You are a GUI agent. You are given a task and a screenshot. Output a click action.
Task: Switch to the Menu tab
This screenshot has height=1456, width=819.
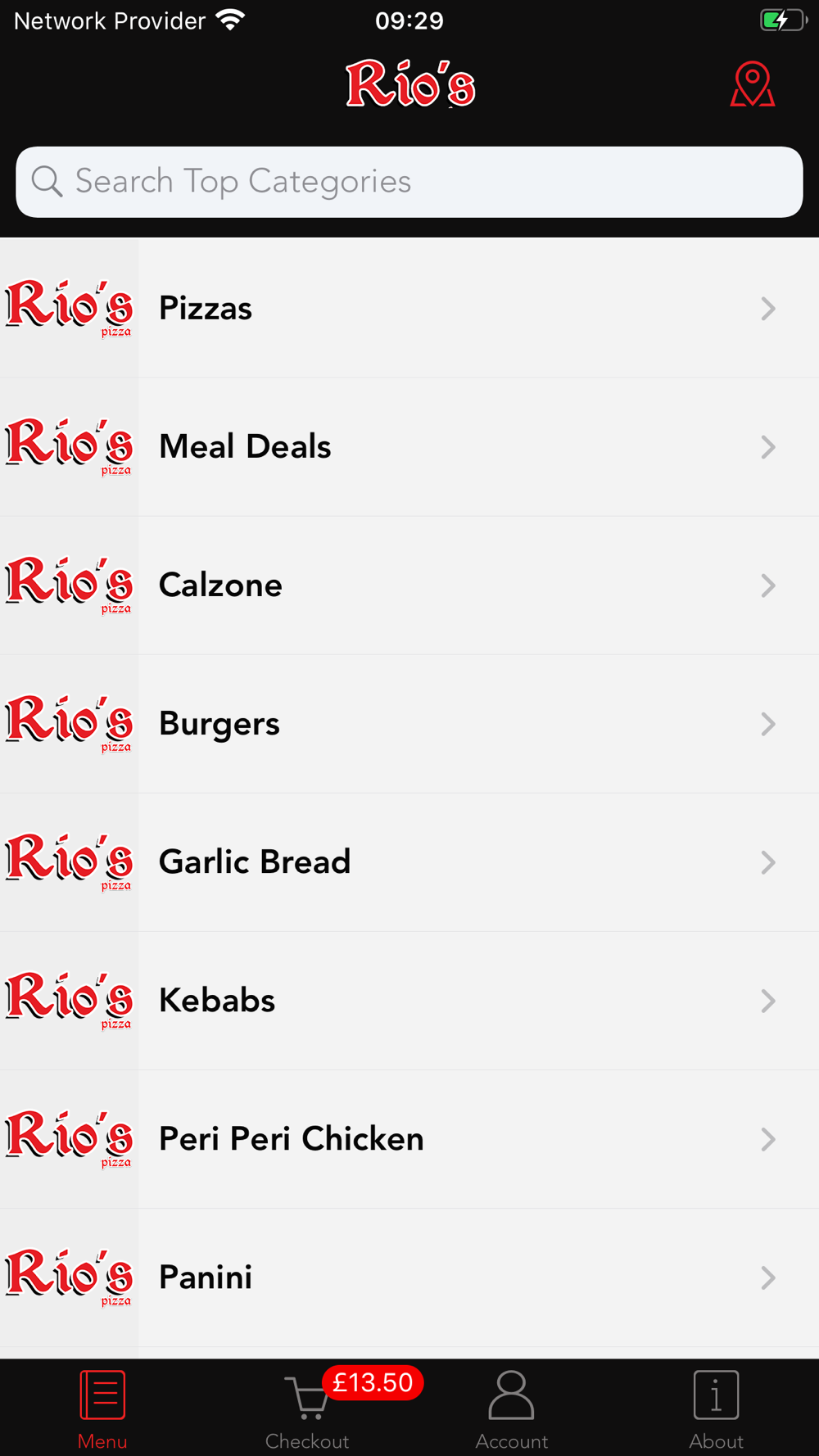102,1409
